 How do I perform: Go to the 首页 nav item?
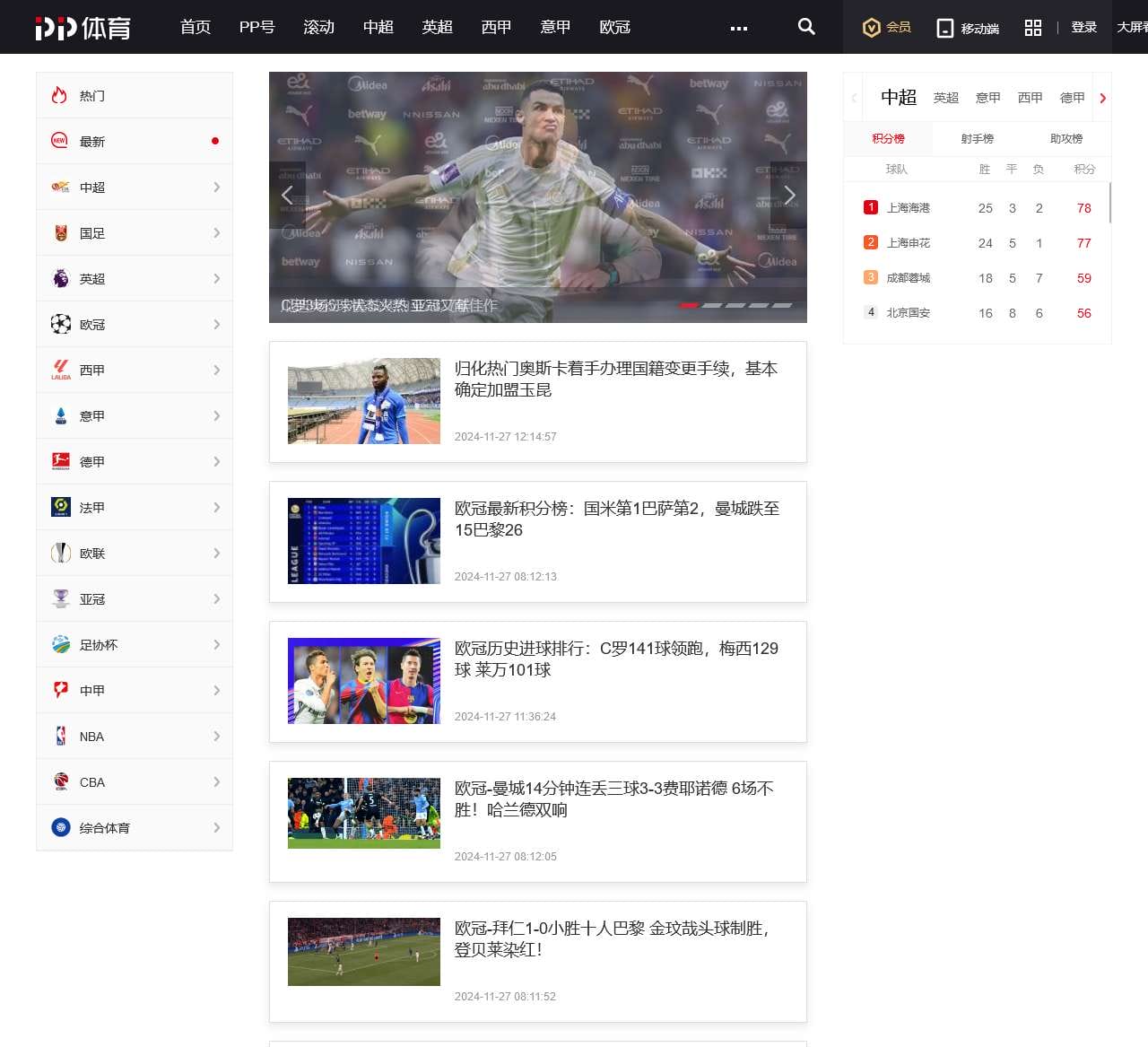(195, 27)
